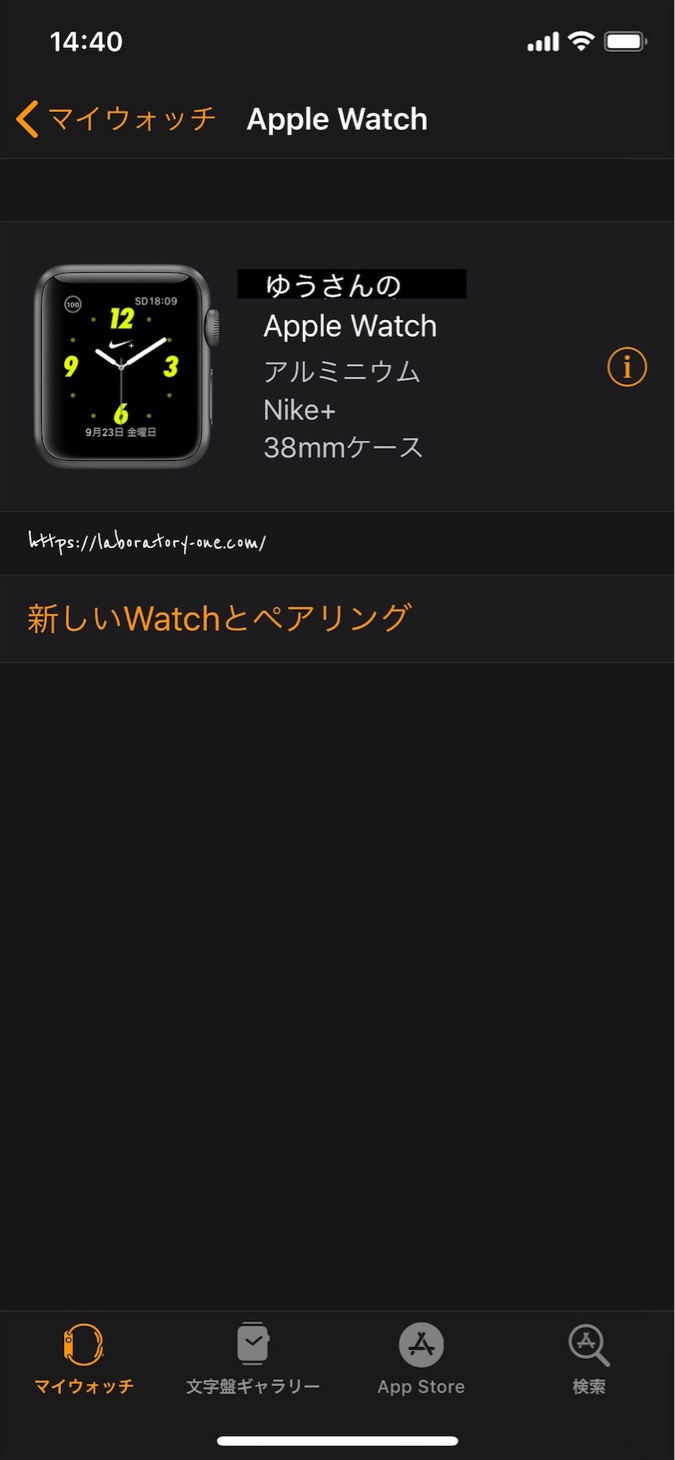Open the 文字盤ギャラリー tab

click(x=253, y=1358)
